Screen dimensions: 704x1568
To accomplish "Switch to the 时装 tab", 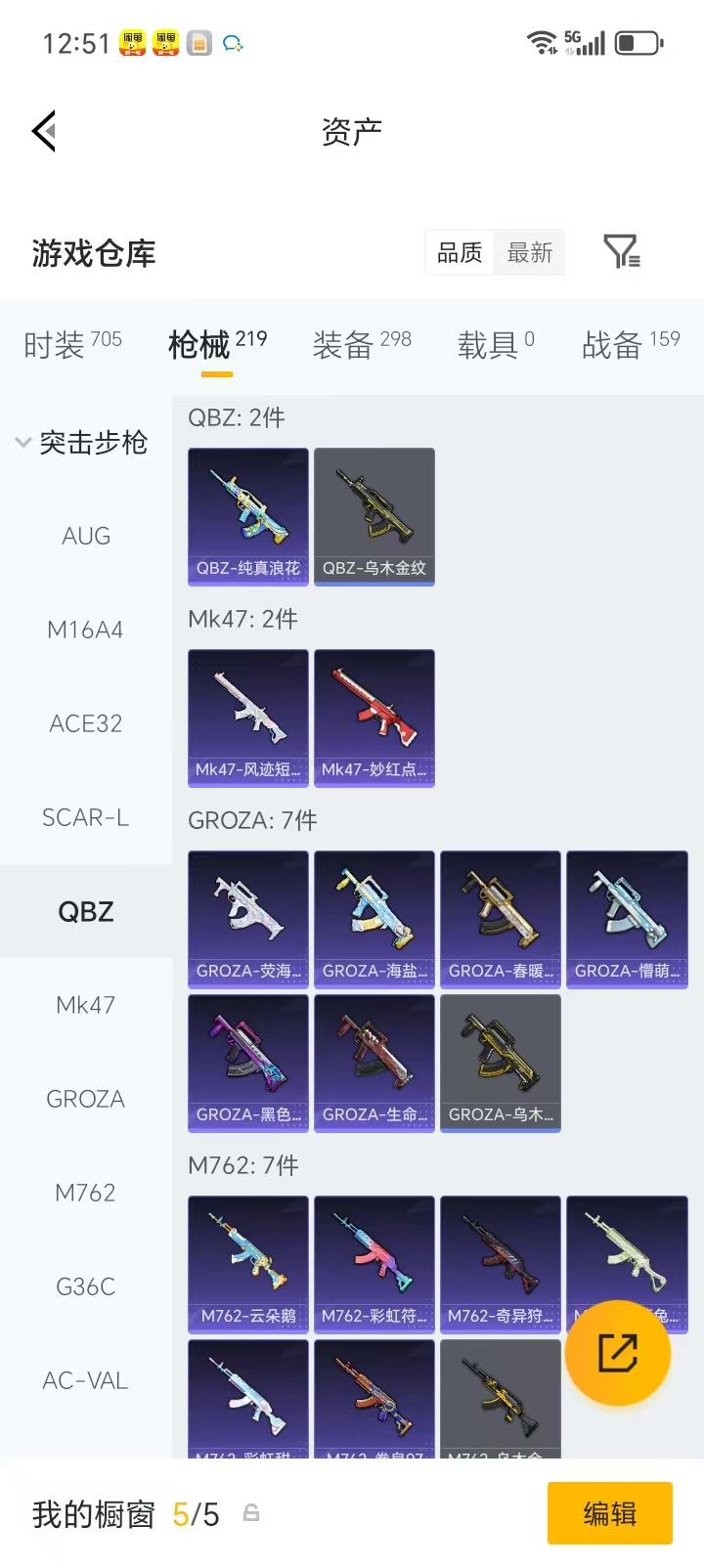I will click(61, 344).
